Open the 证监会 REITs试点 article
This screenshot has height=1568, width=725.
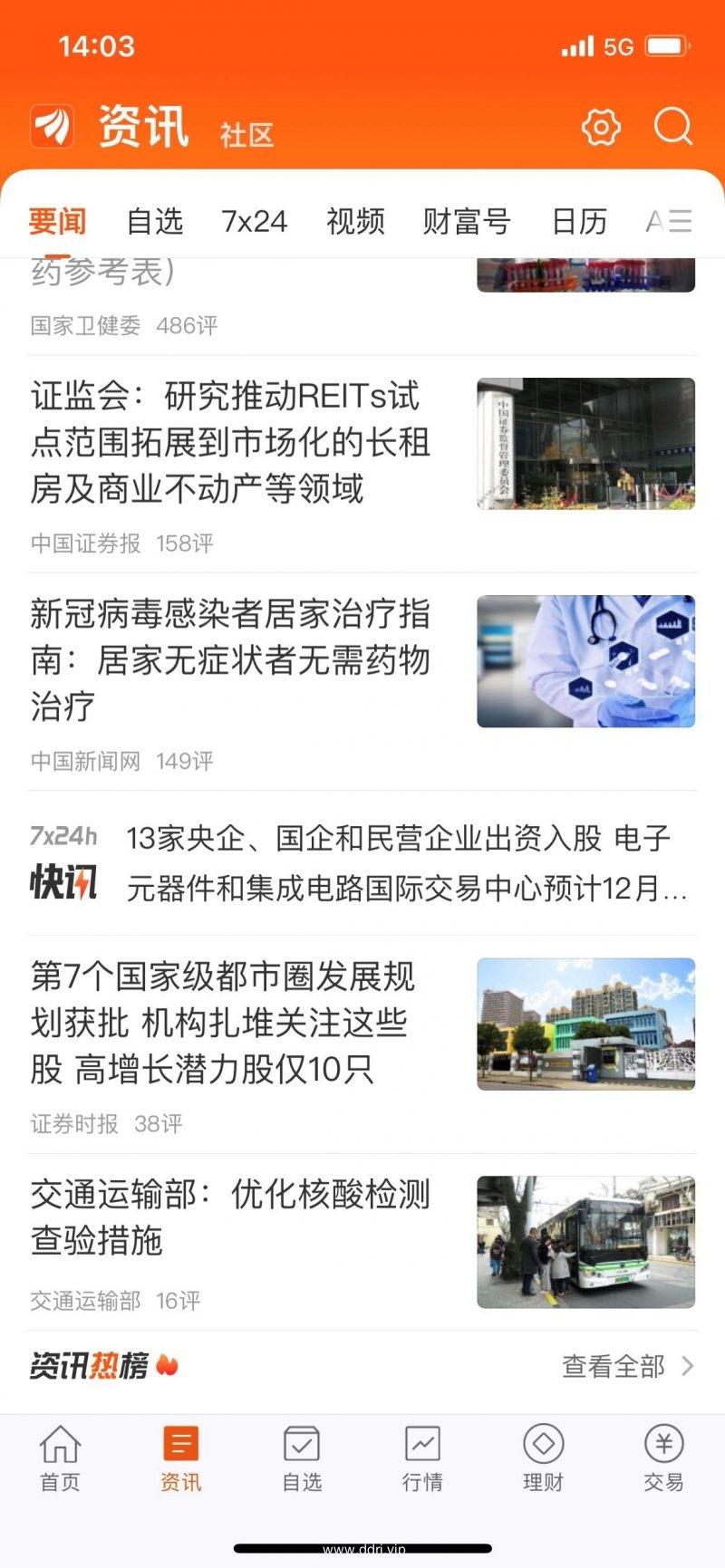(362, 465)
